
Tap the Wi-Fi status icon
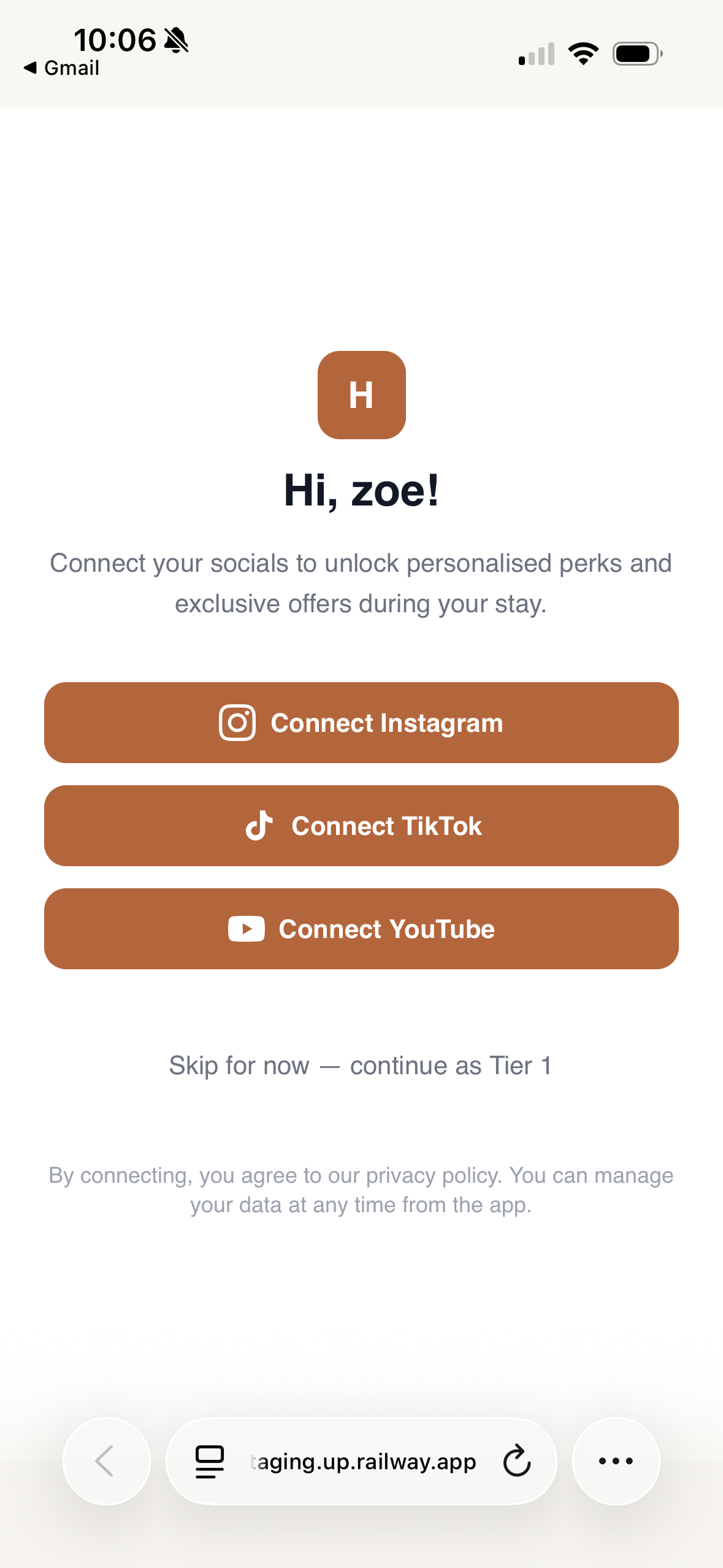pyautogui.click(x=583, y=53)
